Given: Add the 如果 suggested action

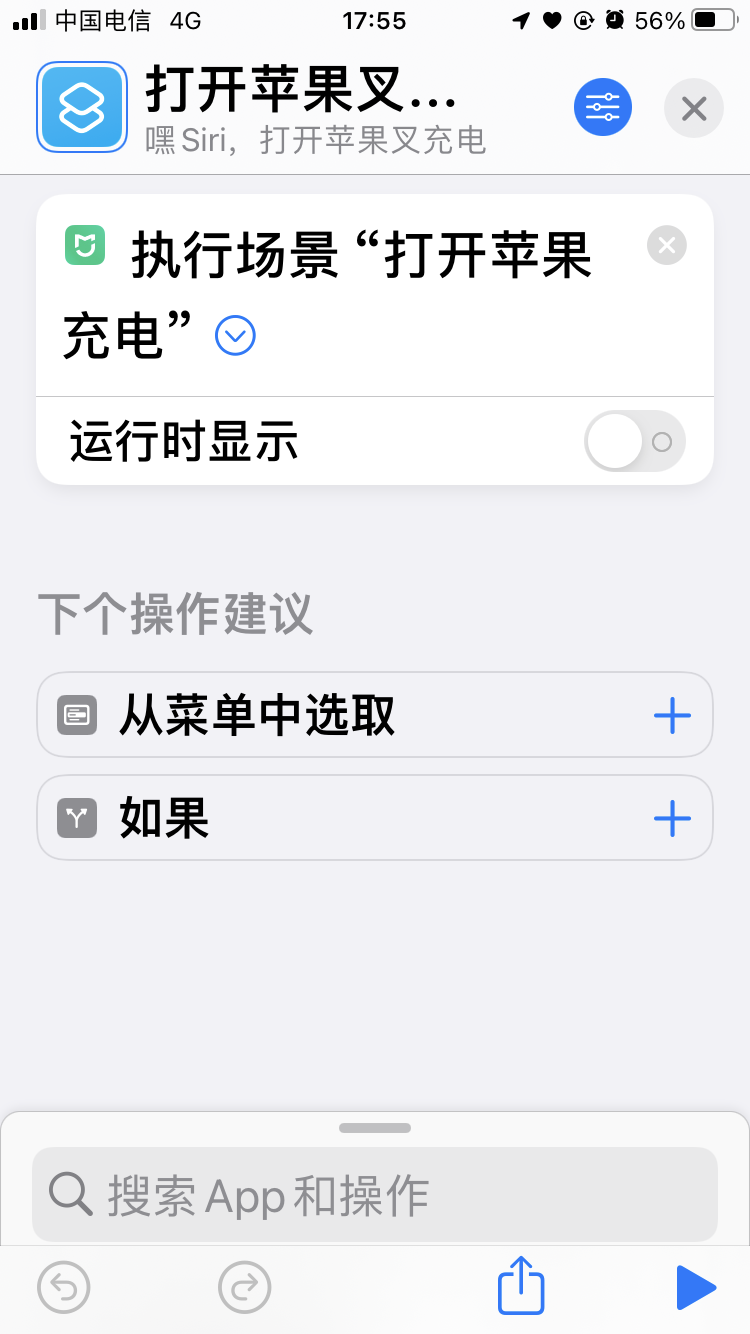Looking at the screenshot, I should pos(672,819).
